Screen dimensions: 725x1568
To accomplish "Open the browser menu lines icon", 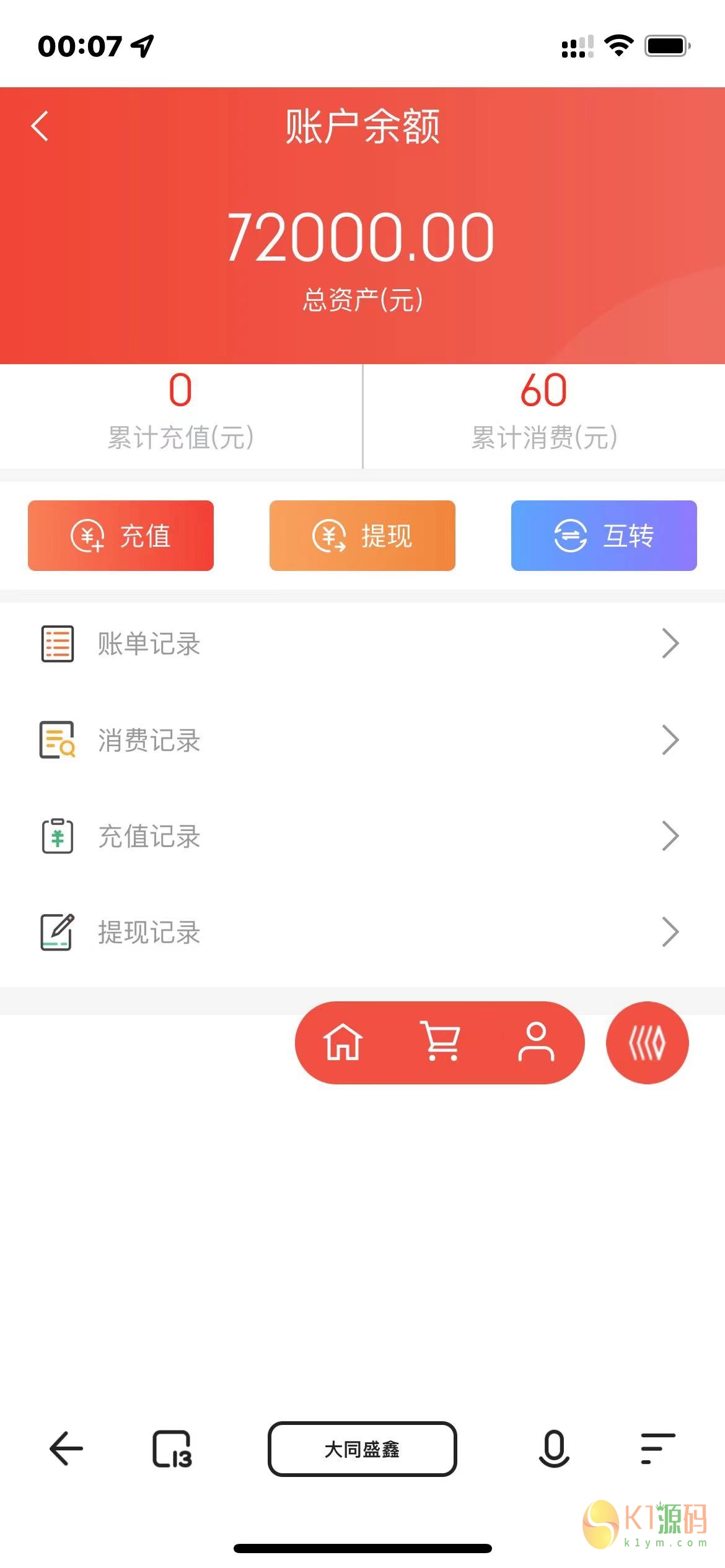I will (657, 1449).
